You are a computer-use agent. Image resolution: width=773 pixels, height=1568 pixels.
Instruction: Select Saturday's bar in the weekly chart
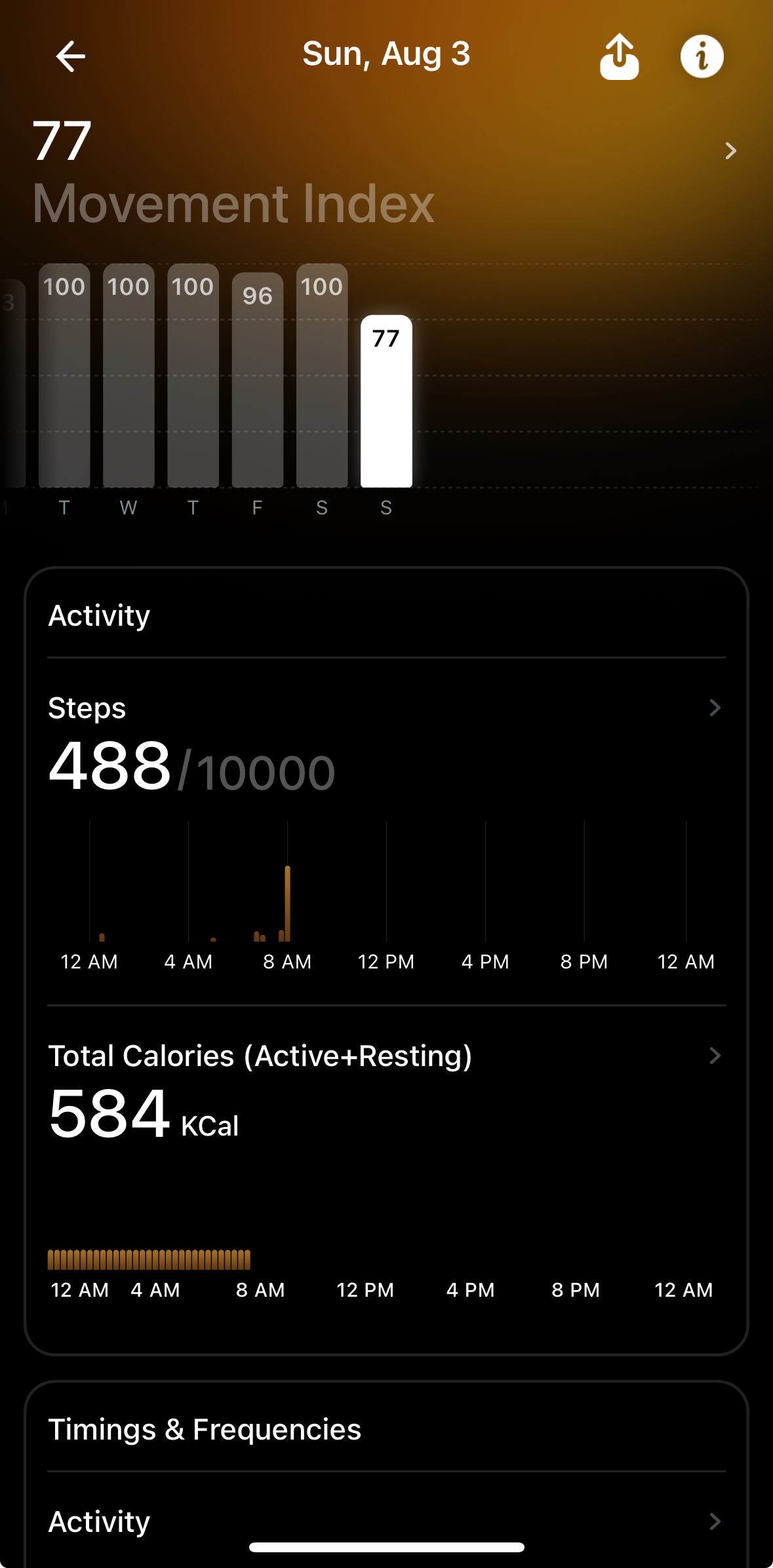[x=322, y=375]
